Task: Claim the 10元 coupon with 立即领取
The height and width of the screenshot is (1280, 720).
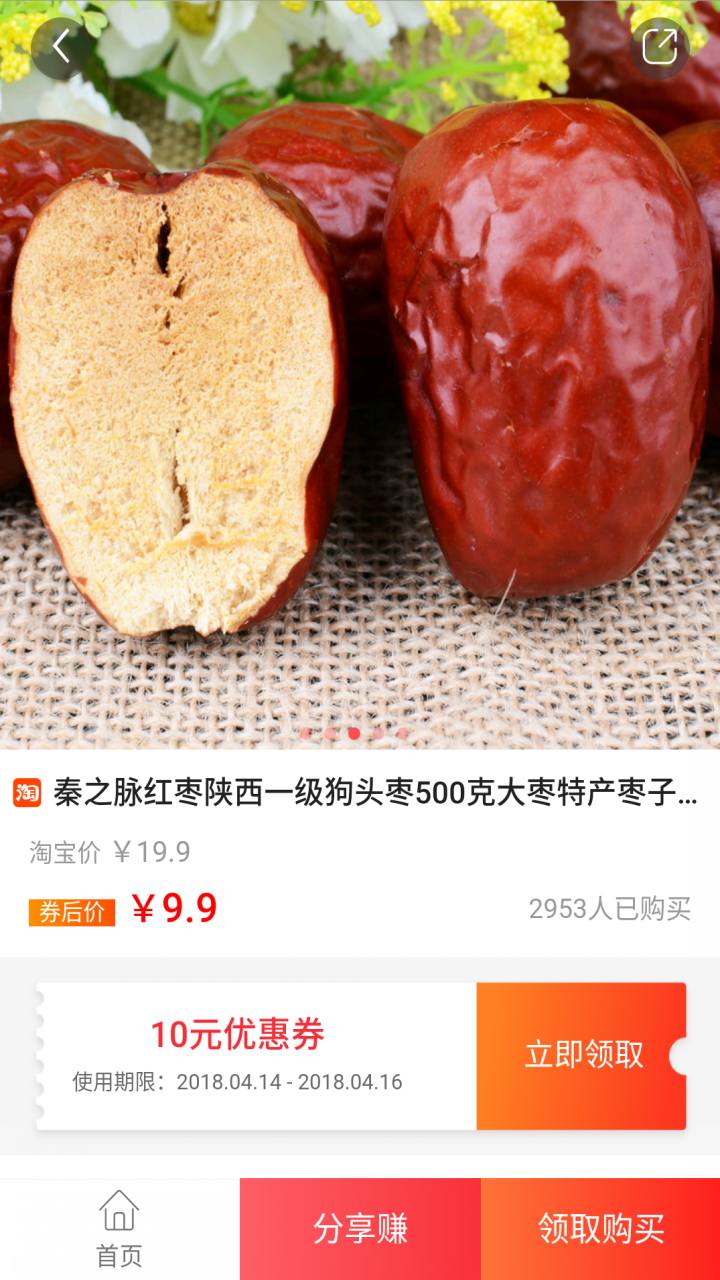Action: tap(583, 1055)
